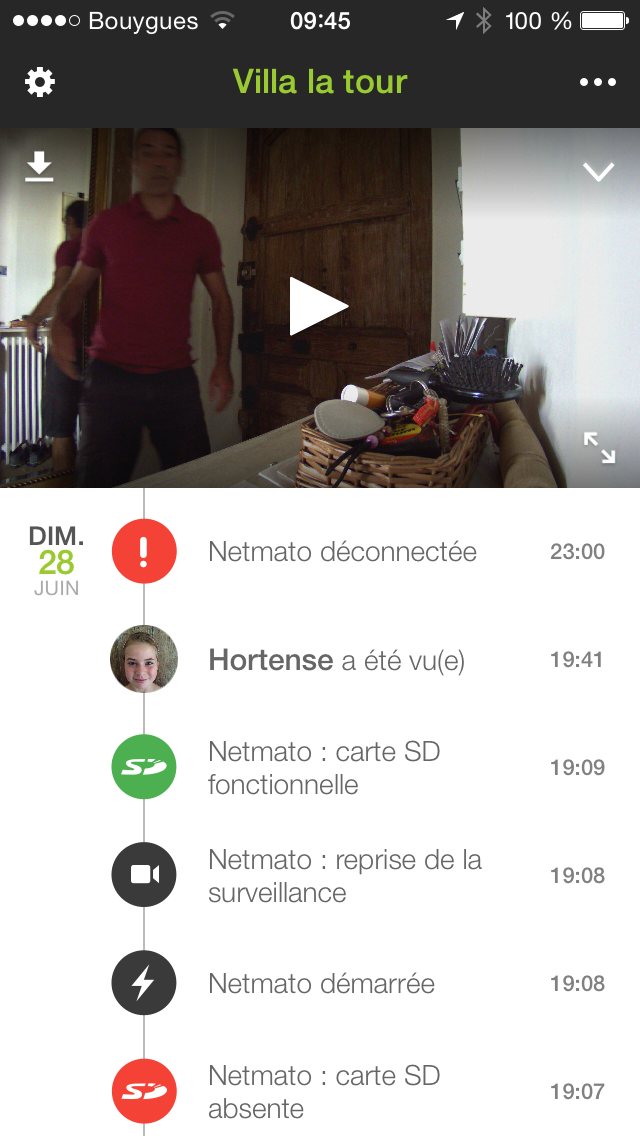Image resolution: width=640 pixels, height=1136 pixels.
Task: Open the three-dot overflow menu
Action: [598, 82]
